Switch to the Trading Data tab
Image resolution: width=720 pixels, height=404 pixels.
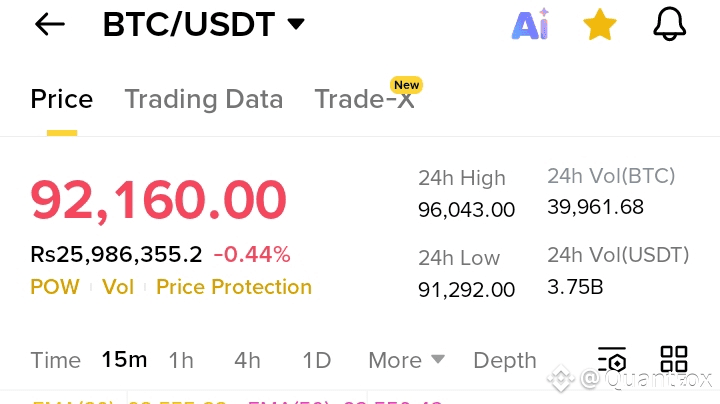204,99
